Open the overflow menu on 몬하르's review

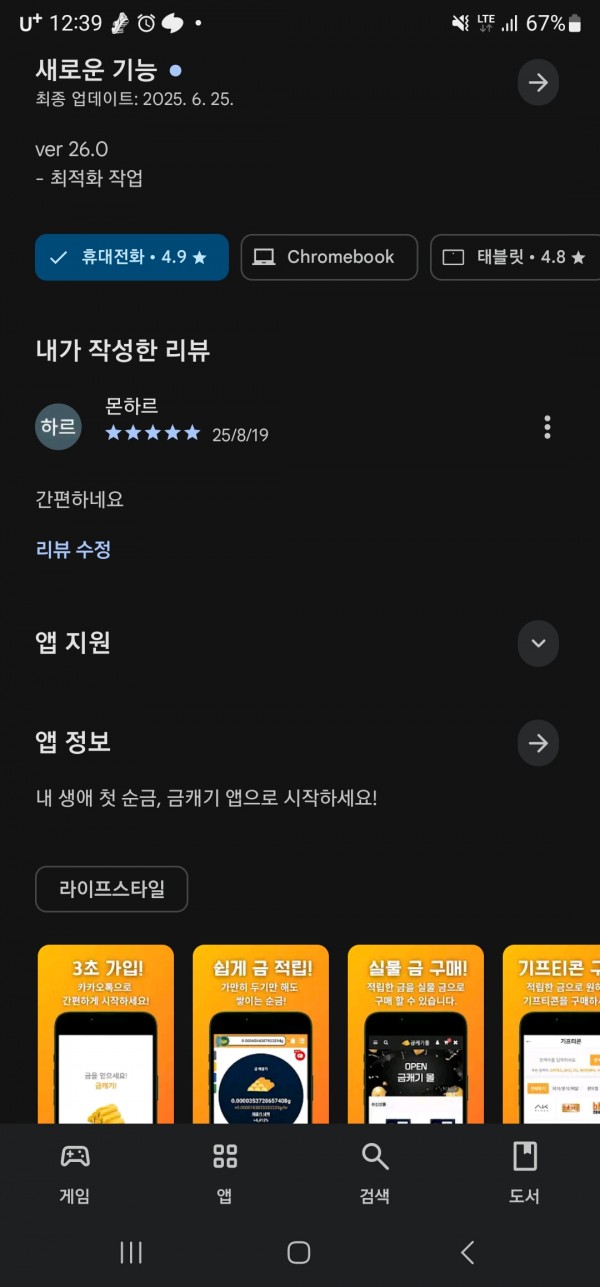(x=547, y=427)
